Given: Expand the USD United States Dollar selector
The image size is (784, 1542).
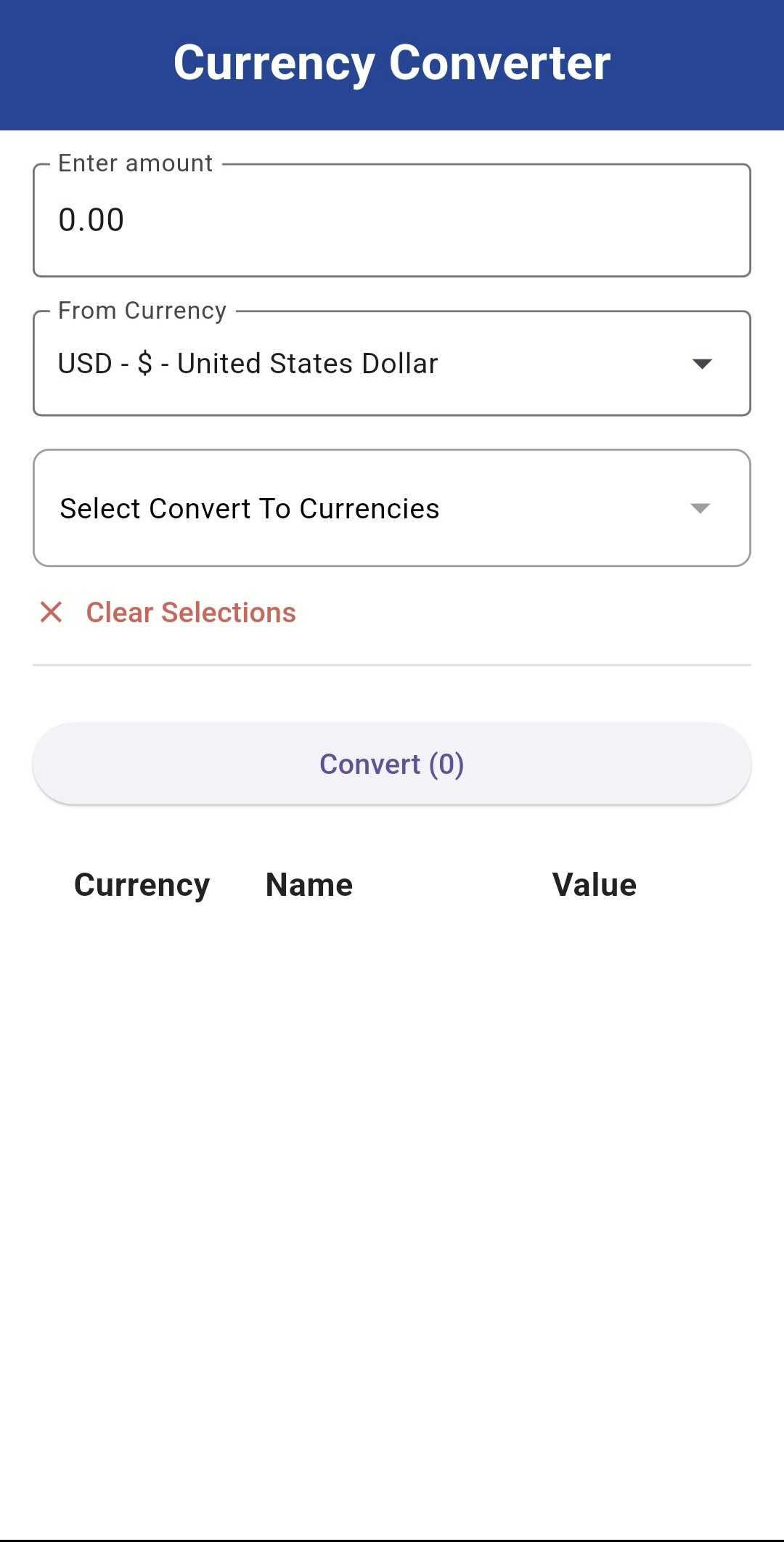Looking at the screenshot, I should tap(392, 363).
